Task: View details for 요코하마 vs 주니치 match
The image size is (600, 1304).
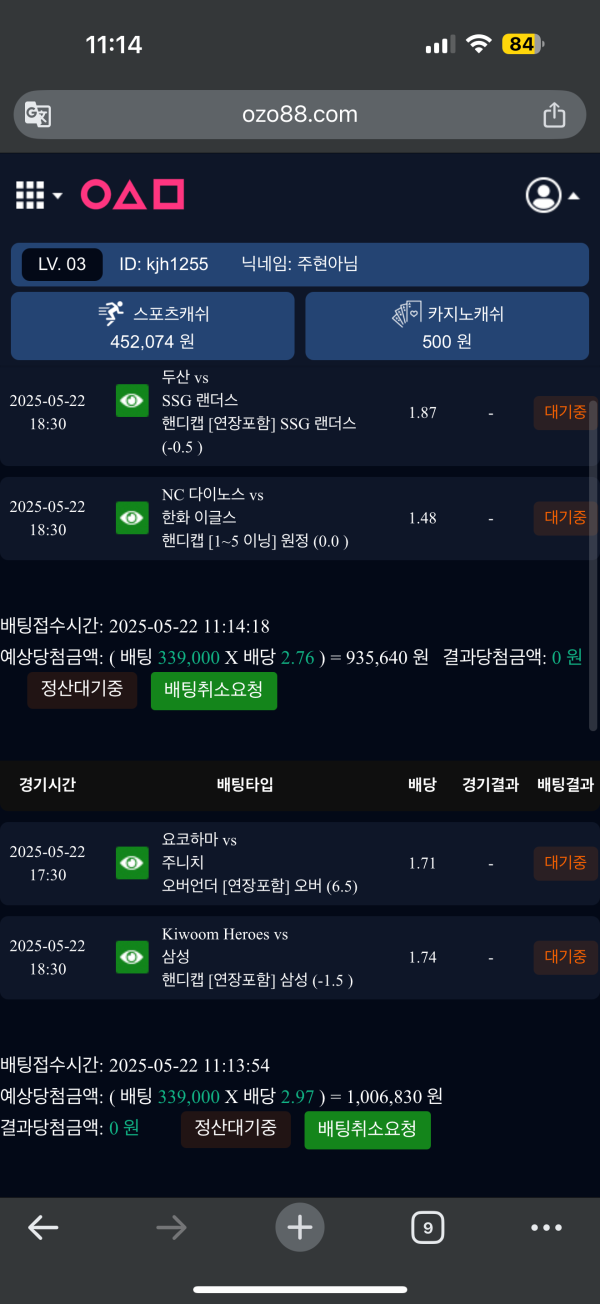Action: (132, 862)
